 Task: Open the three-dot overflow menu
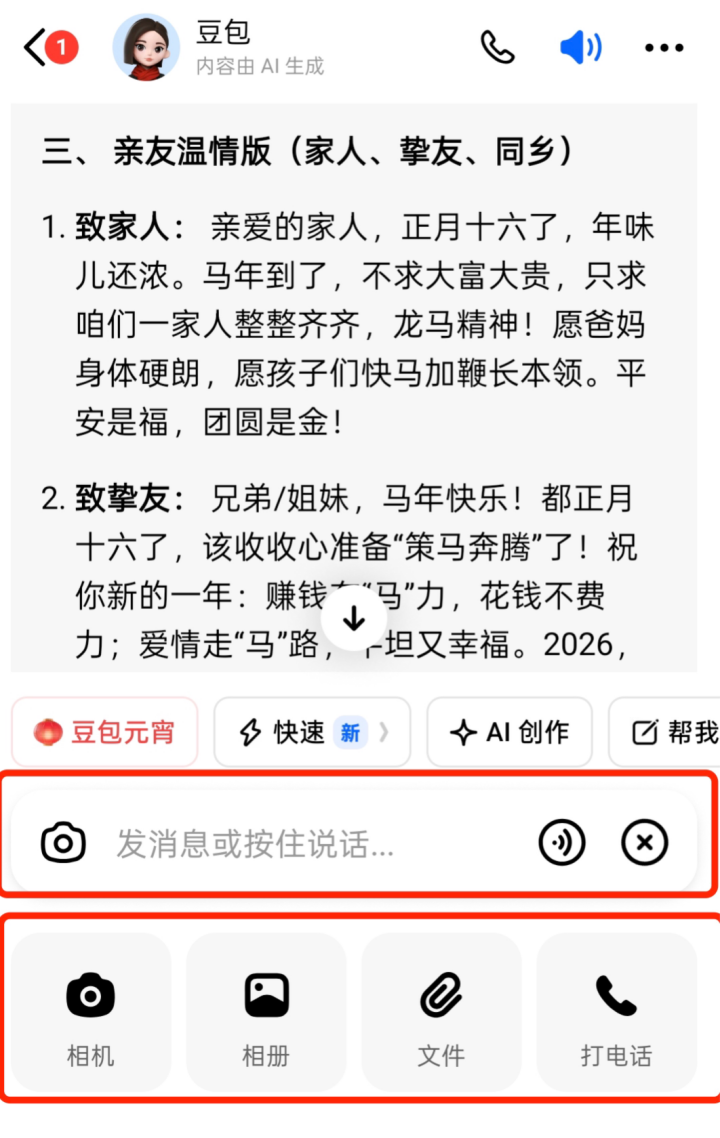[663, 47]
